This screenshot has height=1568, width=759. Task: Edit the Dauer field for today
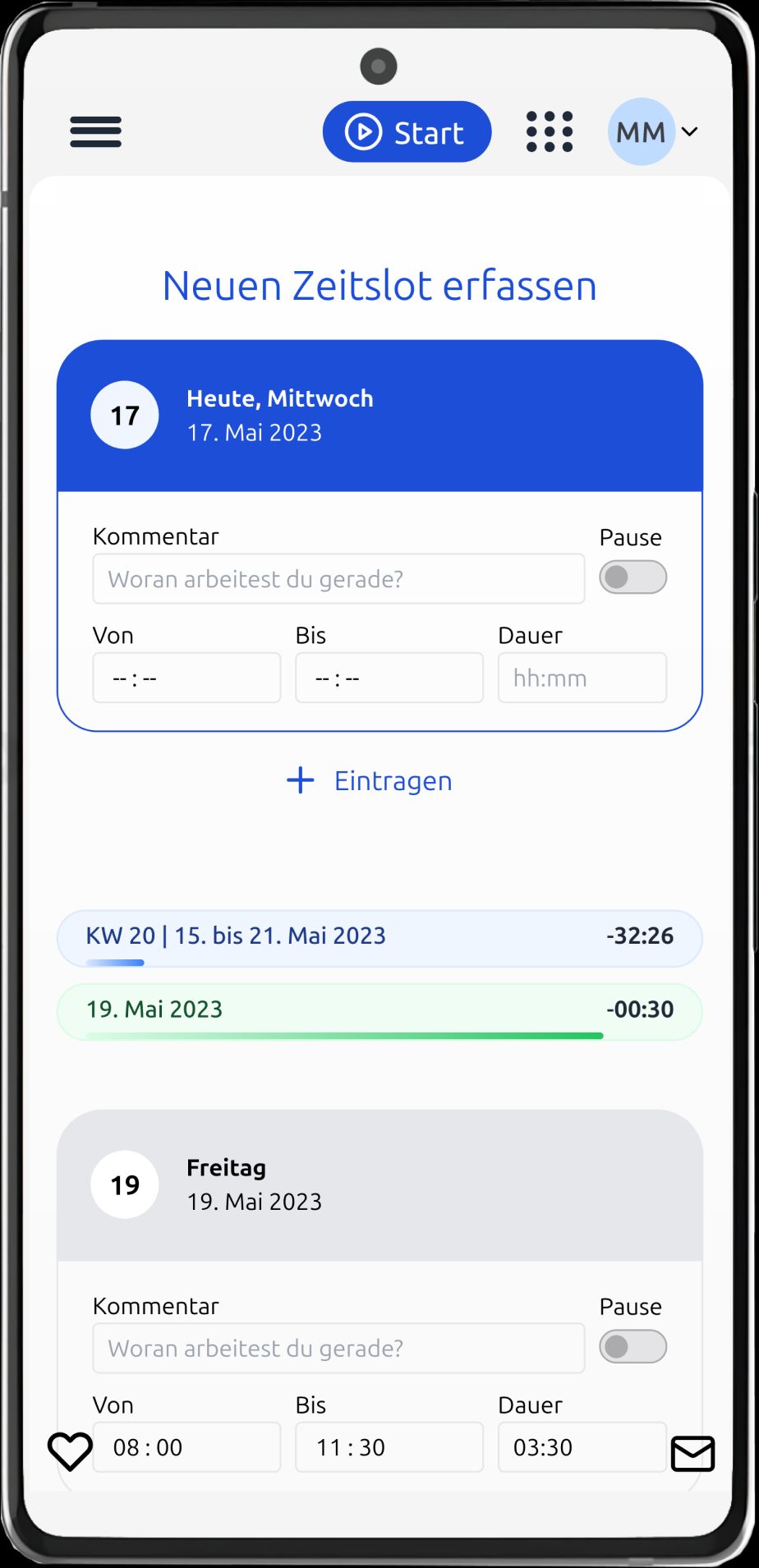tap(582, 678)
